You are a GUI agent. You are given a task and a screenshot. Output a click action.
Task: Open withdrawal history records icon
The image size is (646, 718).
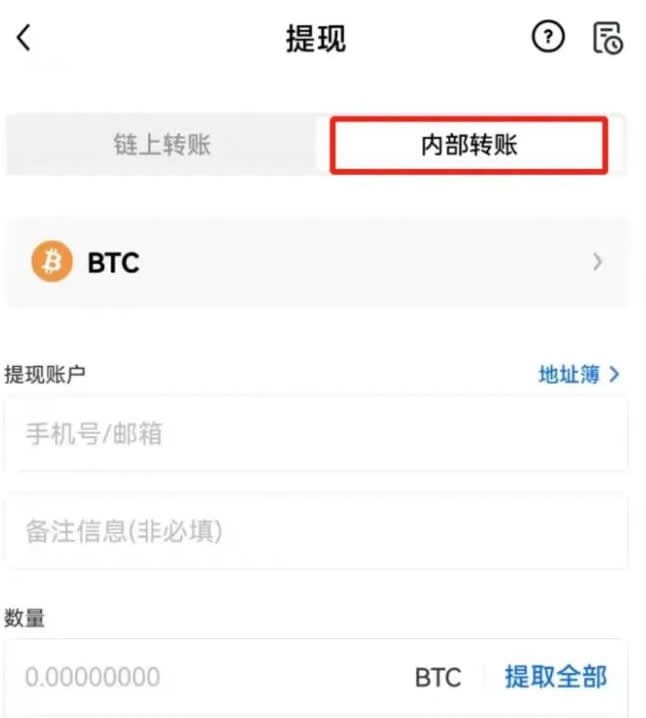[x=608, y=38]
